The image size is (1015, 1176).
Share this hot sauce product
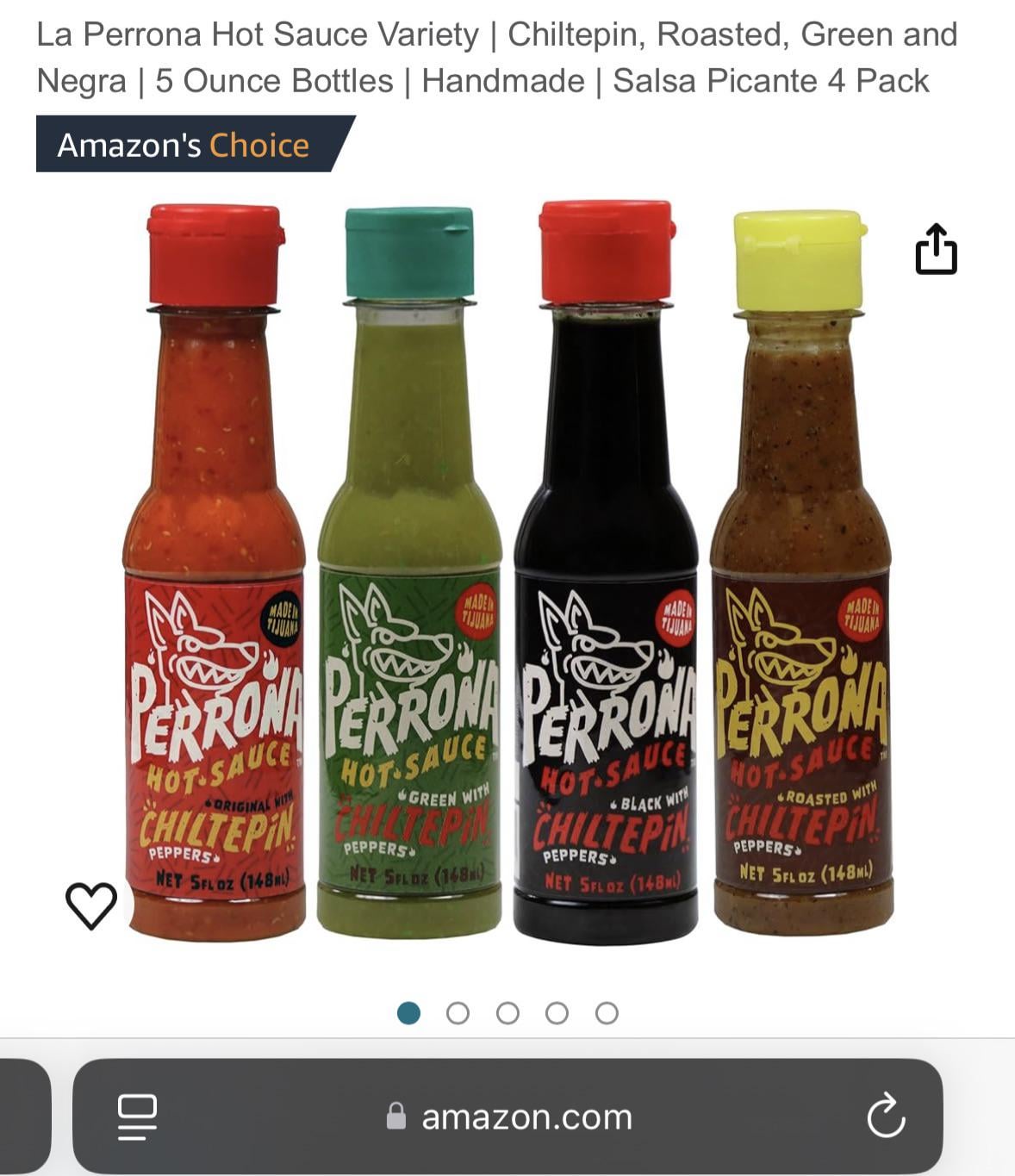[936, 250]
